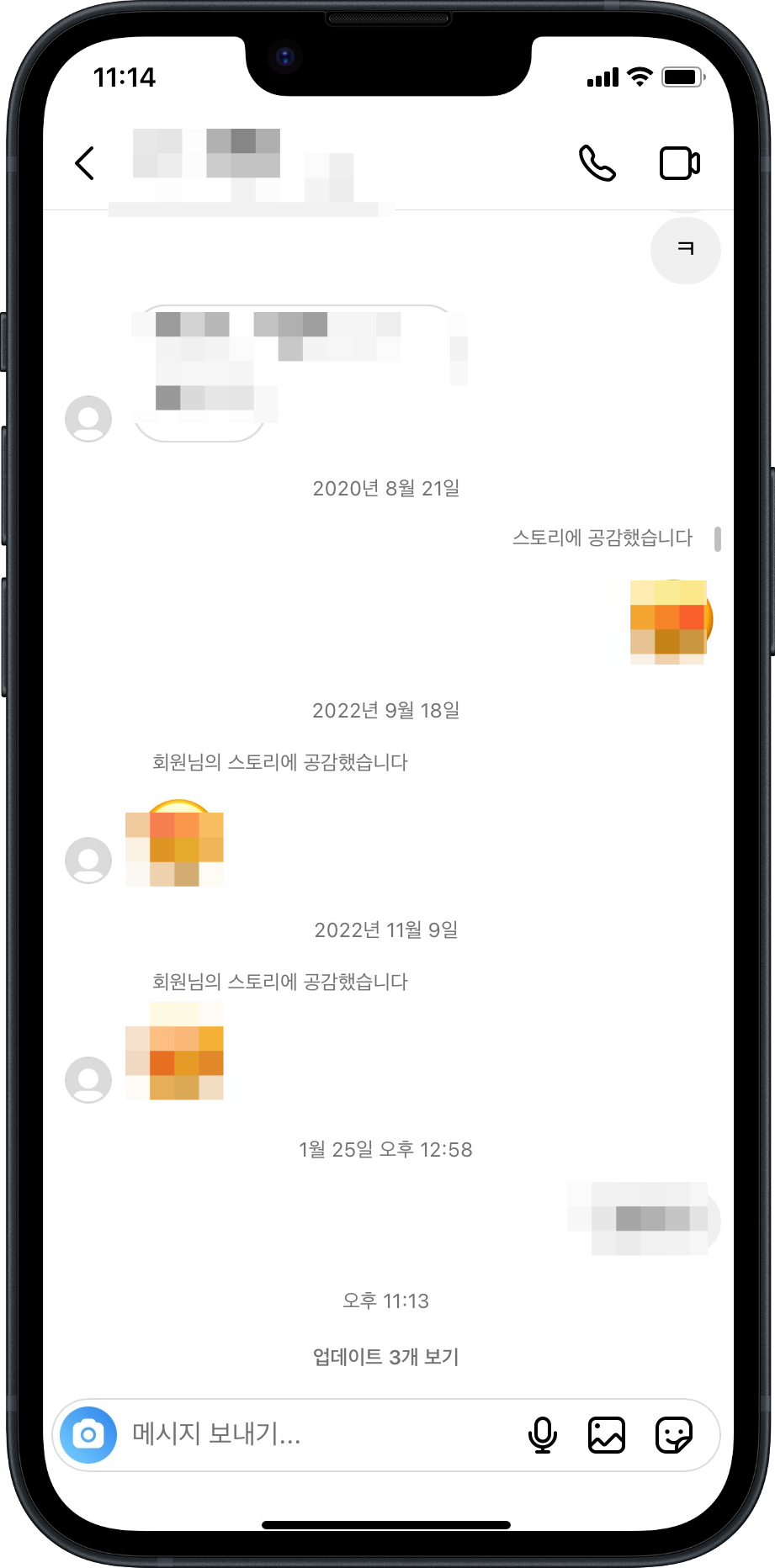Tap the 메시지 보내기 text field
Screen dimensions: 775x1568
click(x=320, y=1434)
